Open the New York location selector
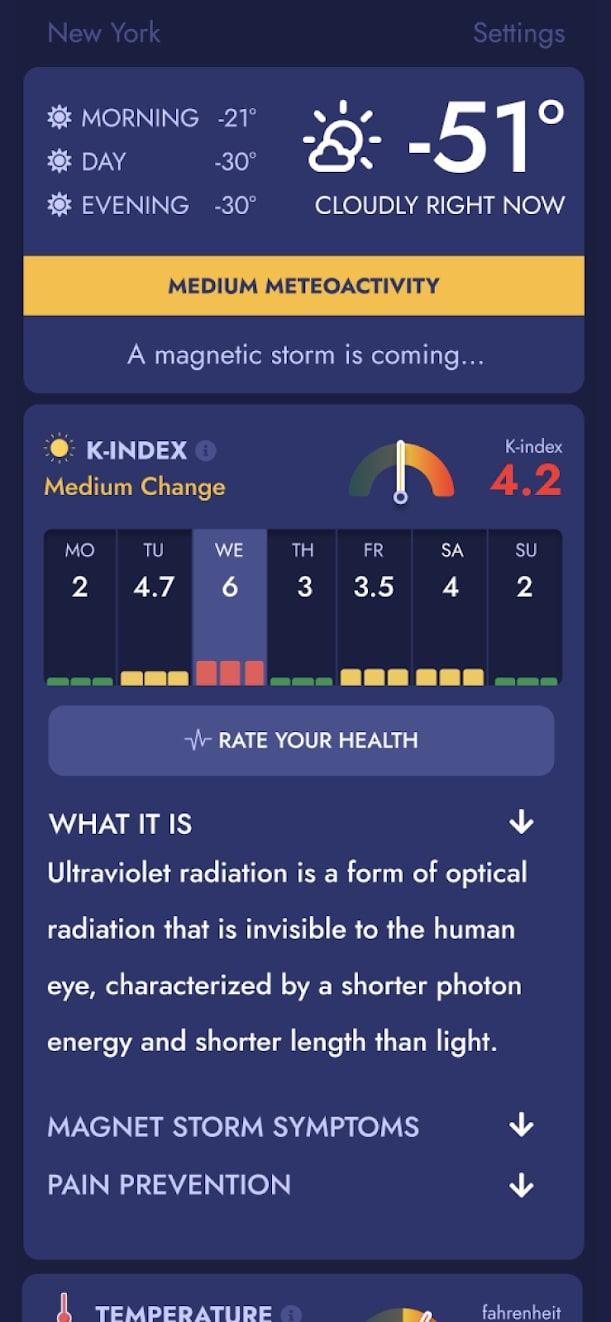Viewport: 611px width, 1322px height. point(104,32)
